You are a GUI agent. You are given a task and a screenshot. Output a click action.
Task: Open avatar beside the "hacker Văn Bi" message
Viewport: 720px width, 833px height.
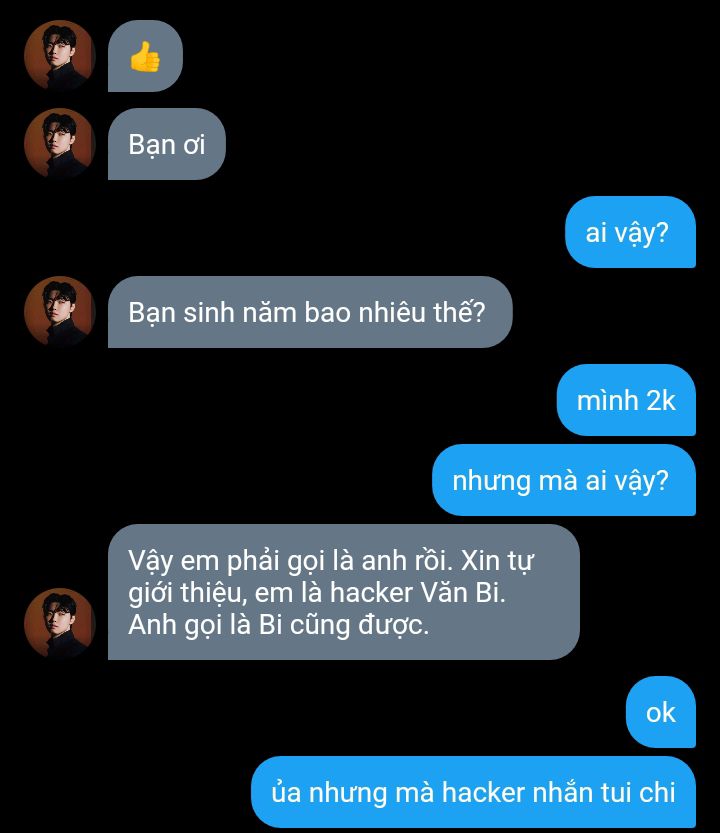point(59,624)
